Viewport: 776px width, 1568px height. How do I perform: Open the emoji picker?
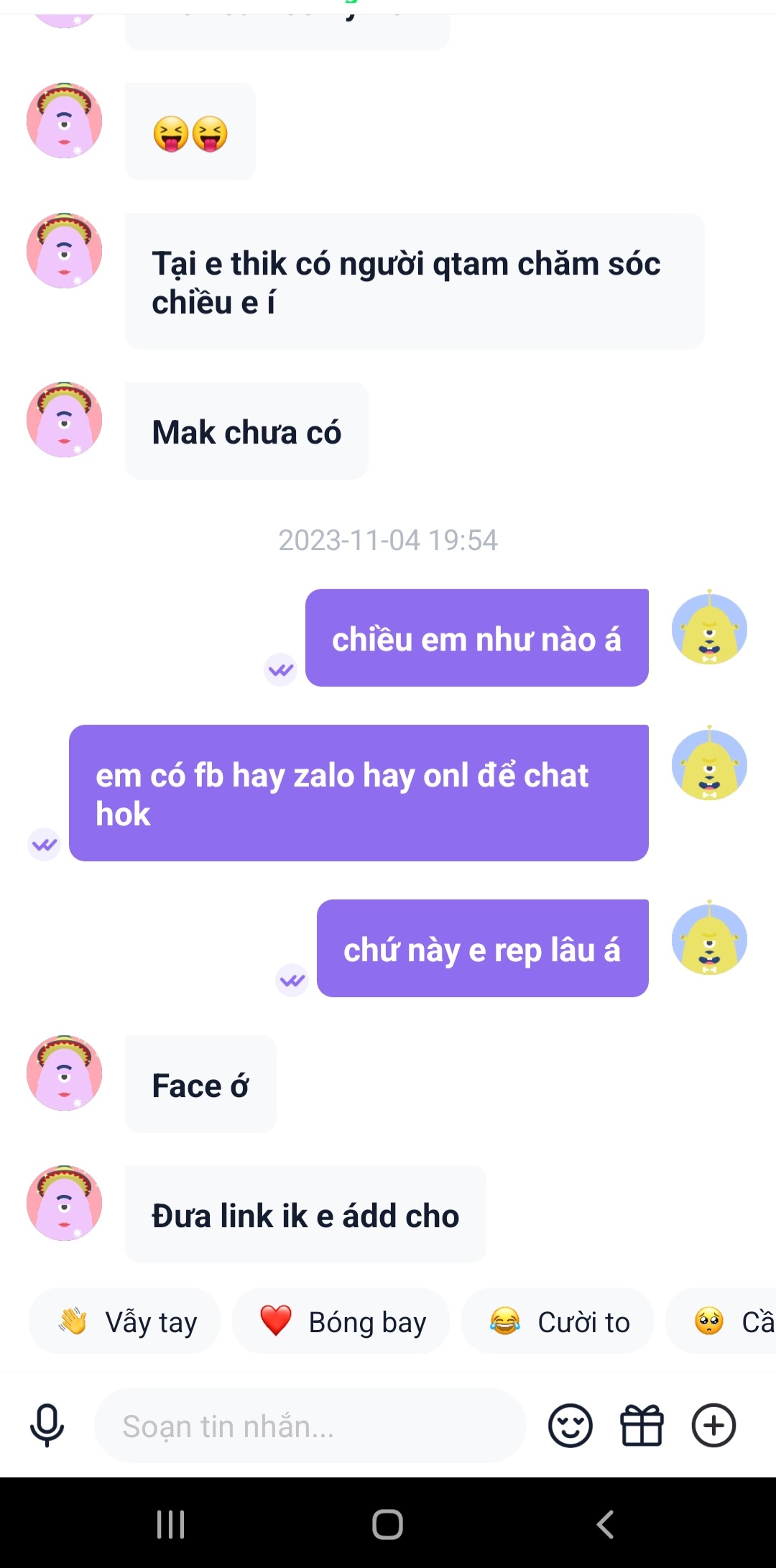click(x=570, y=1425)
